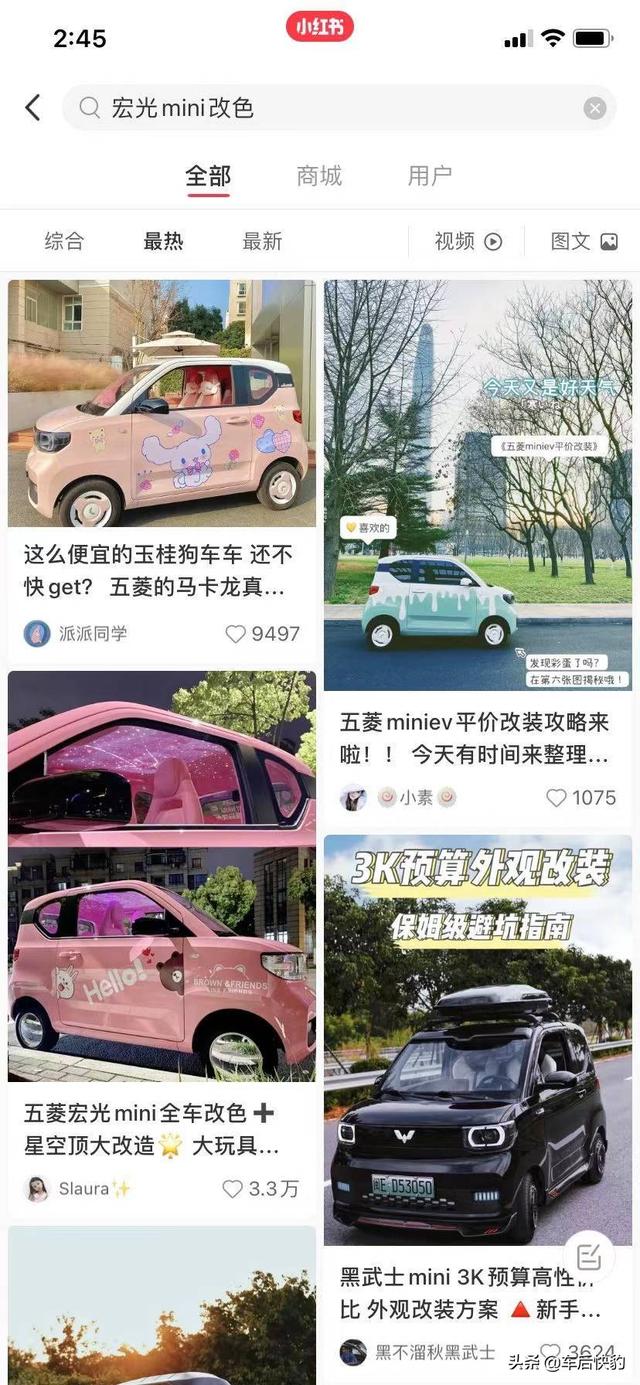Like Slaura's post with 3.3万 likes
The height and width of the screenshot is (1385, 640).
233,1189
